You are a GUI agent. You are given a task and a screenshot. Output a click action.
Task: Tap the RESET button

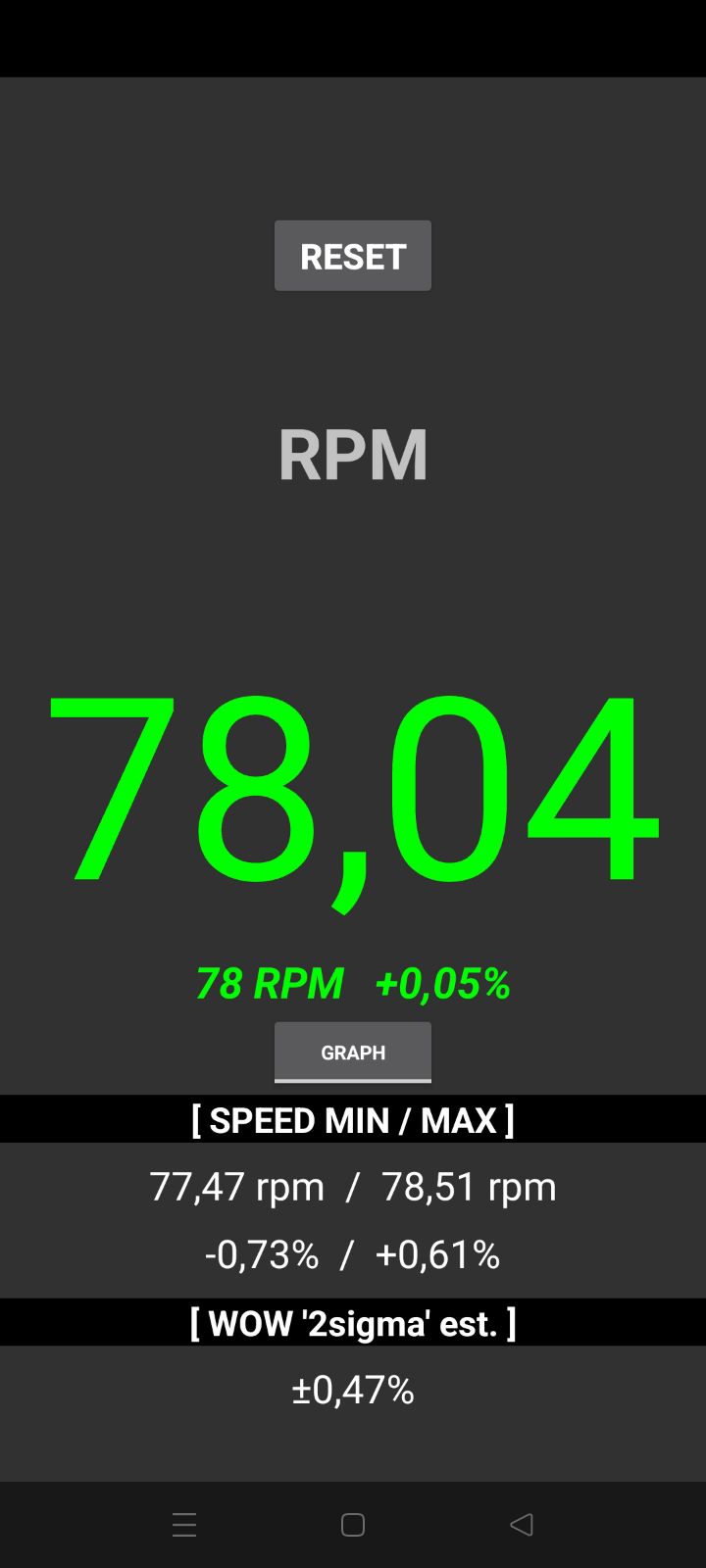tap(353, 256)
